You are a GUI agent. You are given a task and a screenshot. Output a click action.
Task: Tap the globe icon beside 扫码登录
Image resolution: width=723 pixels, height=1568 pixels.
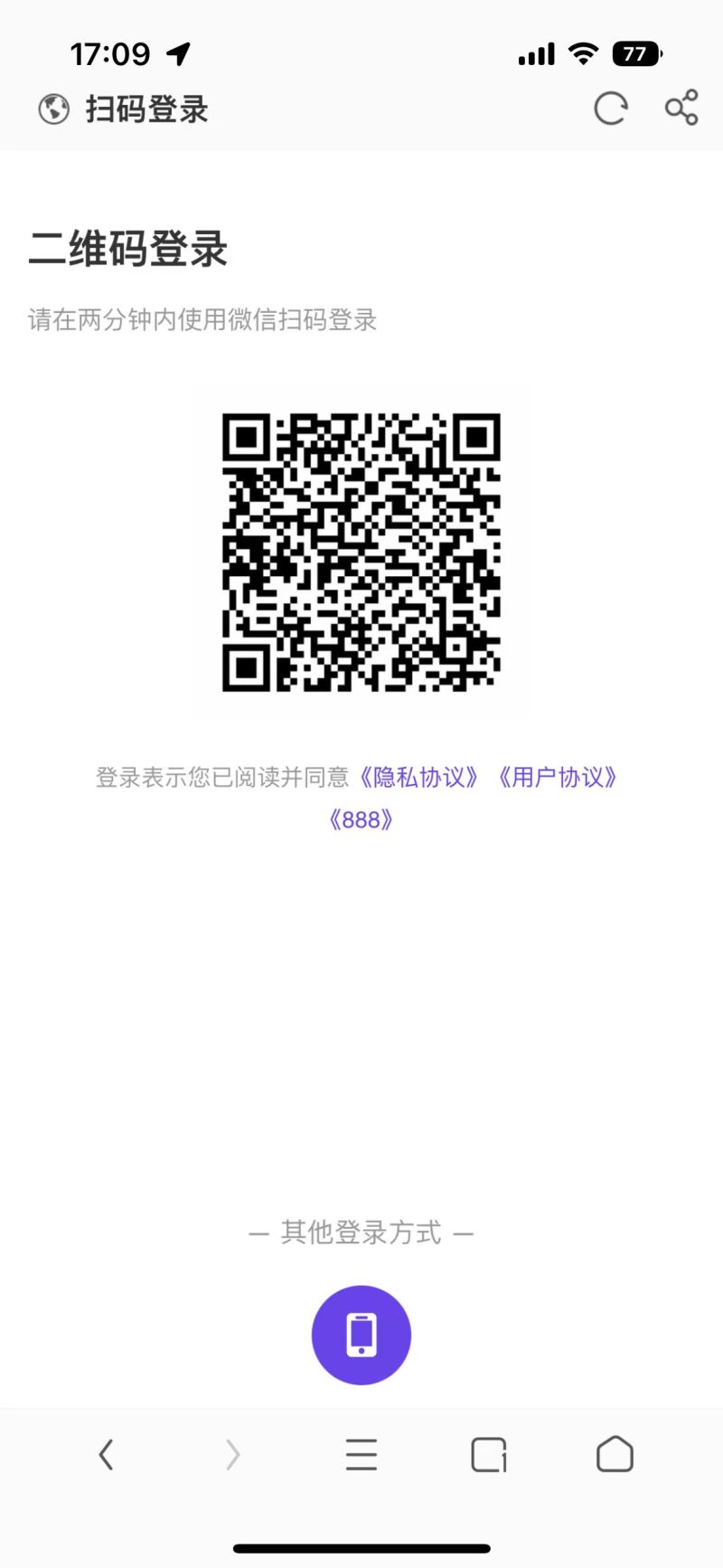click(x=53, y=109)
